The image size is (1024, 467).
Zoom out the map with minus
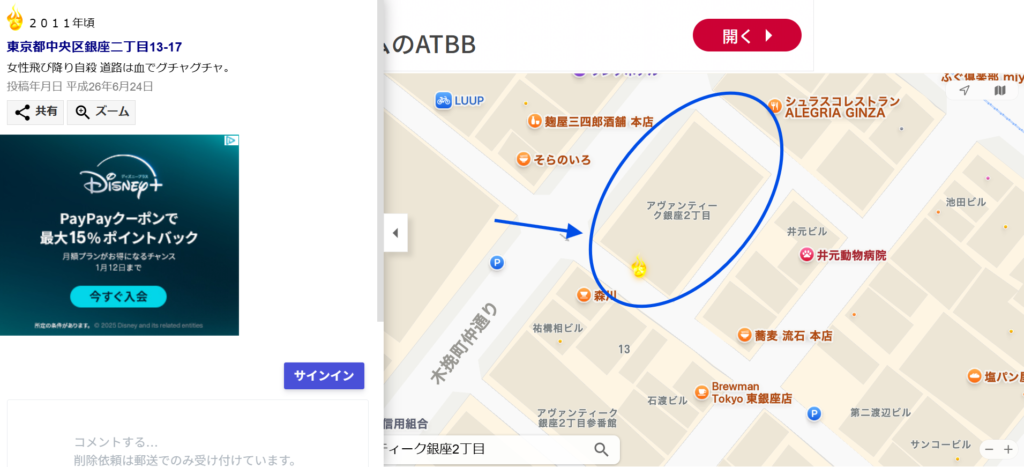pos(988,449)
